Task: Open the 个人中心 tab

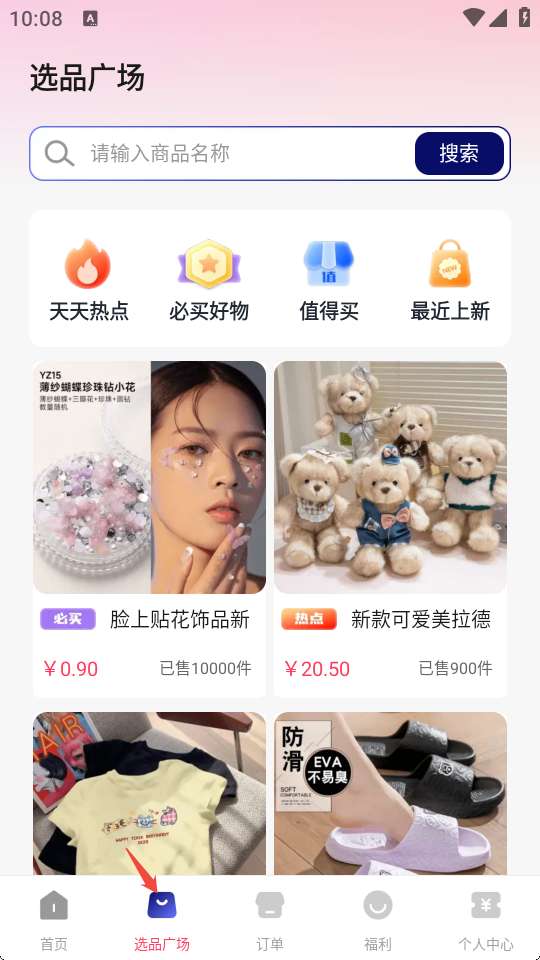Action: (486, 920)
